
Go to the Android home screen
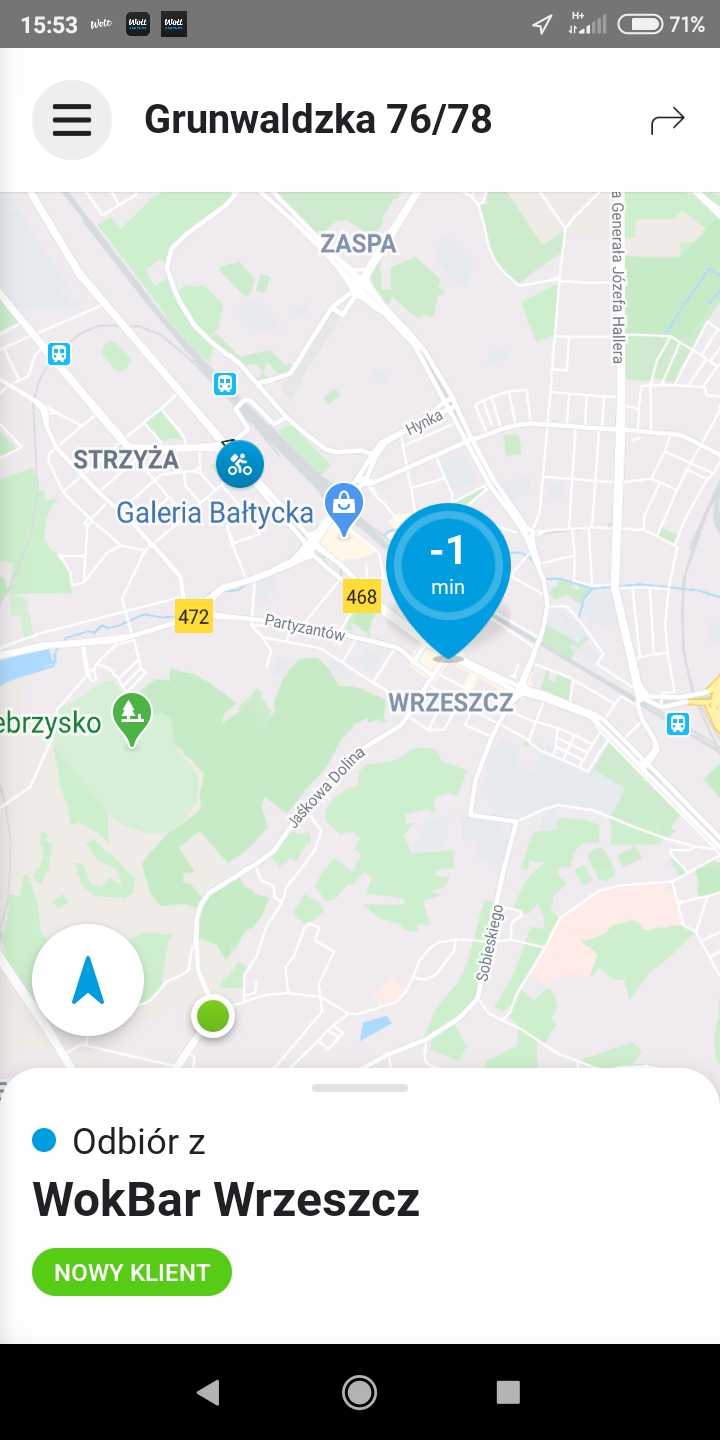(x=359, y=1392)
